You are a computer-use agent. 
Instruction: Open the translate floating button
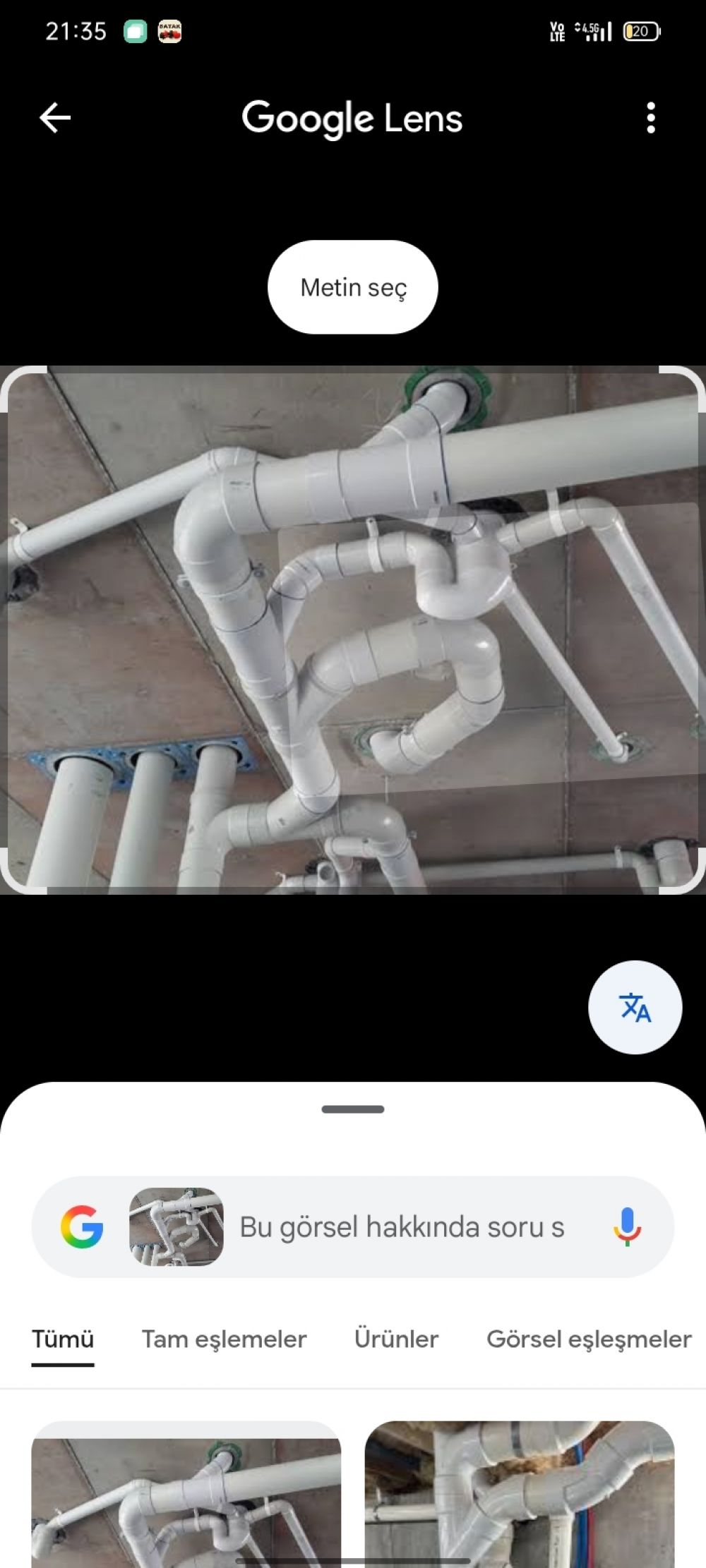pyautogui.click(x=635, y=1007)
